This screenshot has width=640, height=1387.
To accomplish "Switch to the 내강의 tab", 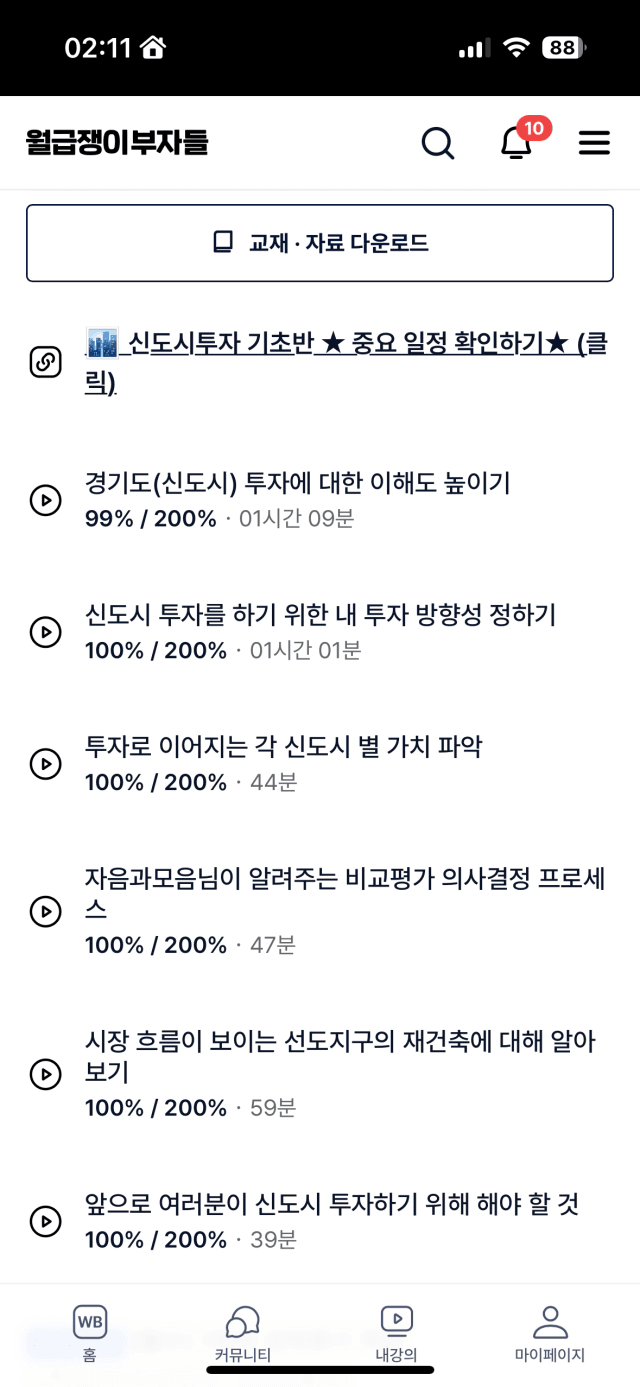I will (396, 1334).
